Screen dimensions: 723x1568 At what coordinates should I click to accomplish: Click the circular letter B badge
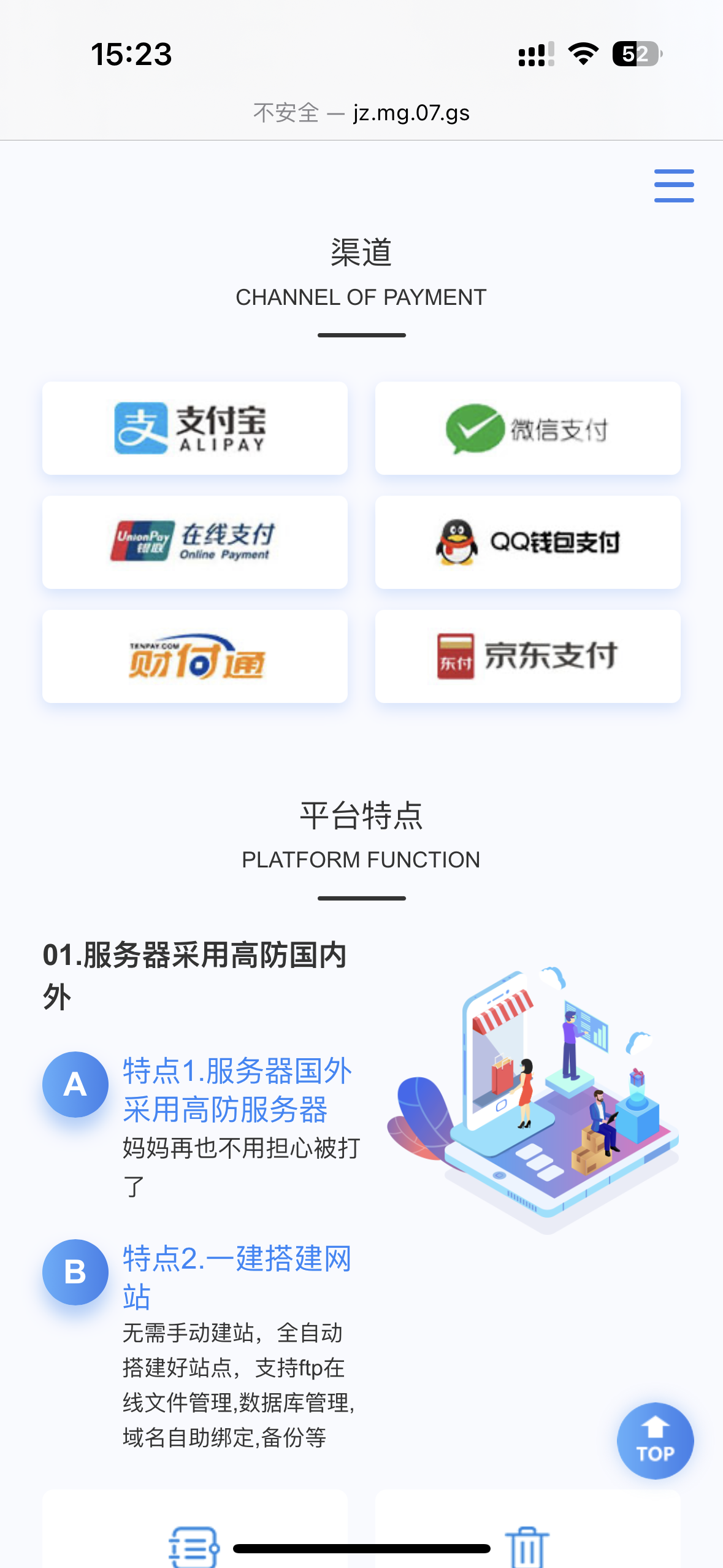point(75,1272)
